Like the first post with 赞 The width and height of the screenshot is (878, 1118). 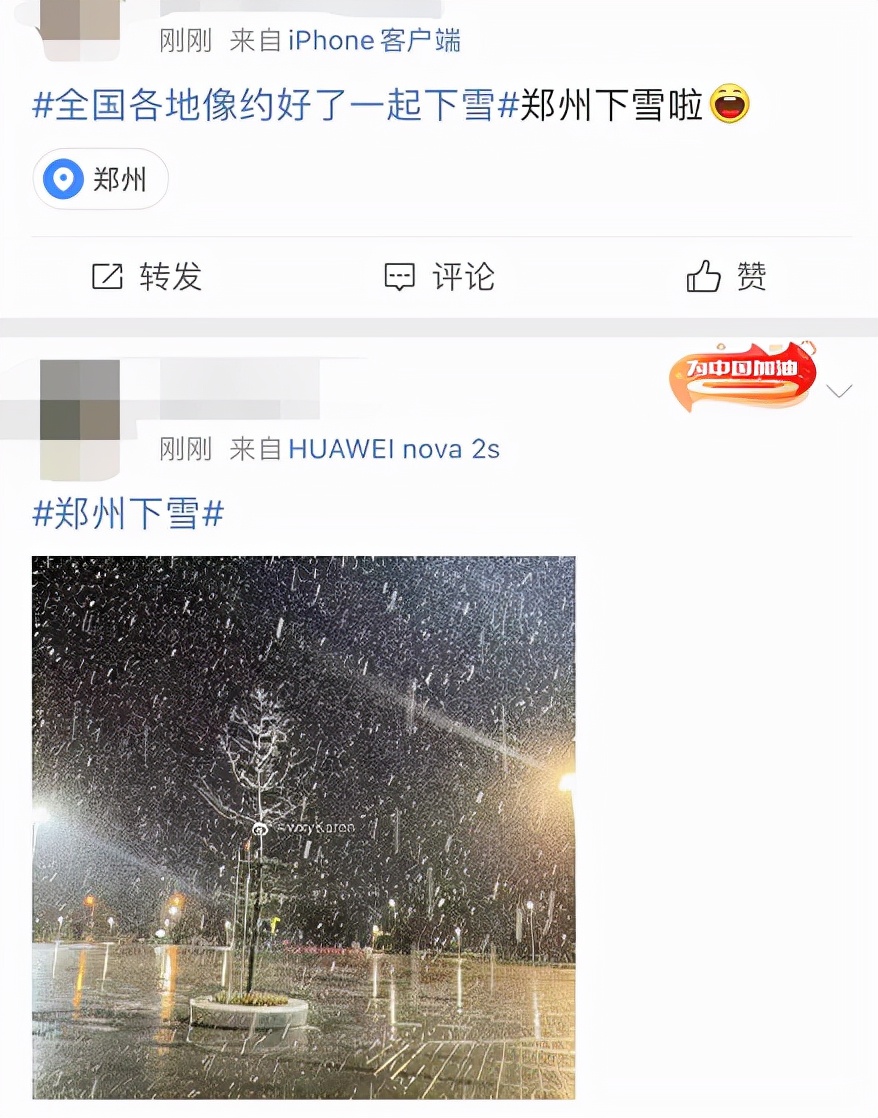coord(727,277)
